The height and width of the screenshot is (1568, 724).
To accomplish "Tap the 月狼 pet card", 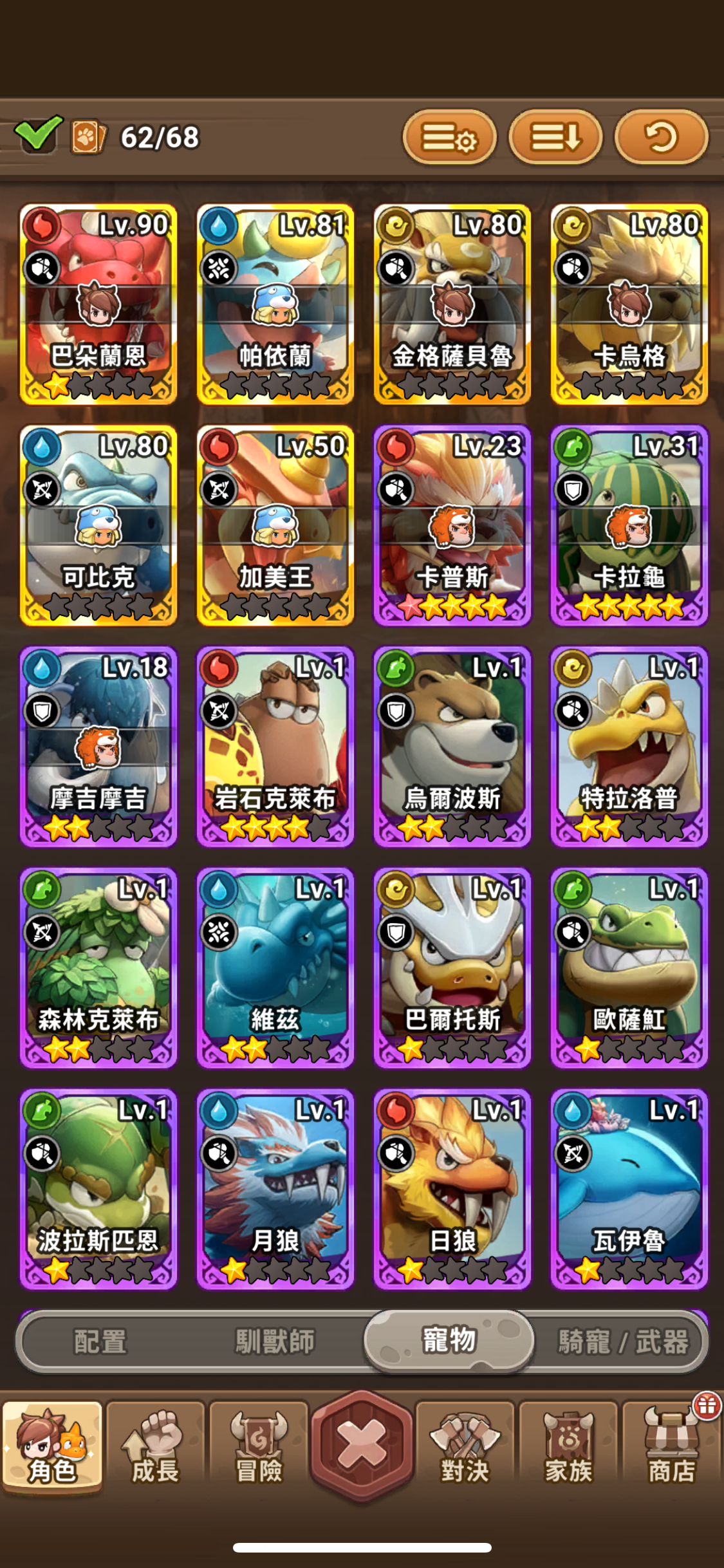I will tap(275, 1189).
